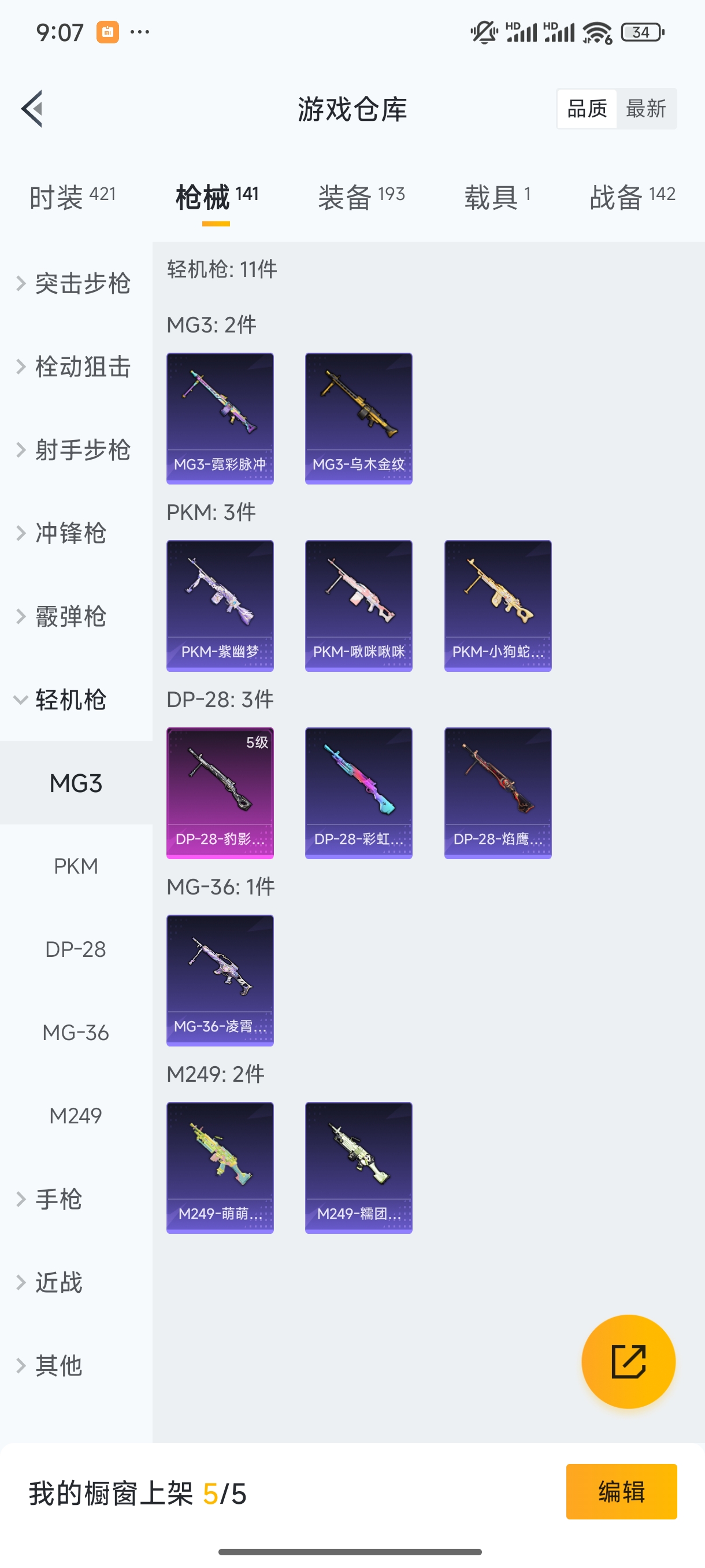Screen dimensions: 705x1568
Task: Open the MG-36-凌霄 skin
Action: coord(220,981)
